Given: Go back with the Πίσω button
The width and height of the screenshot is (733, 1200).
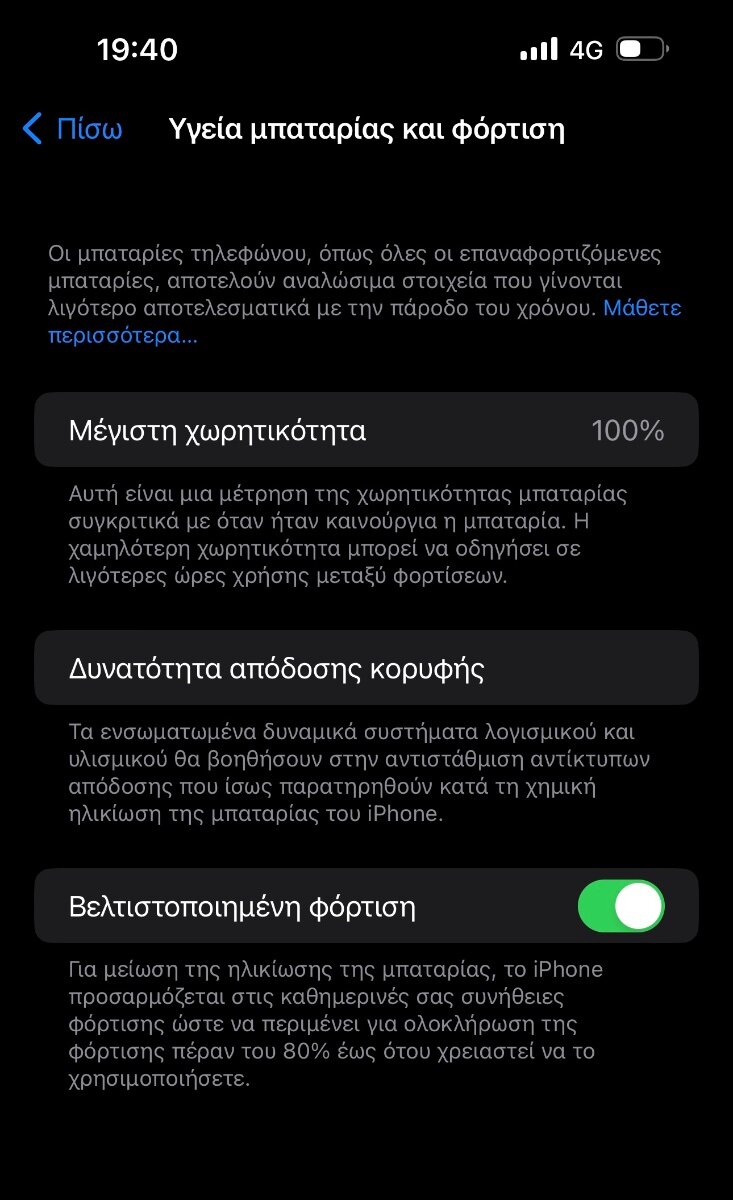Looking at the screenshot, I should pos(72,129).
